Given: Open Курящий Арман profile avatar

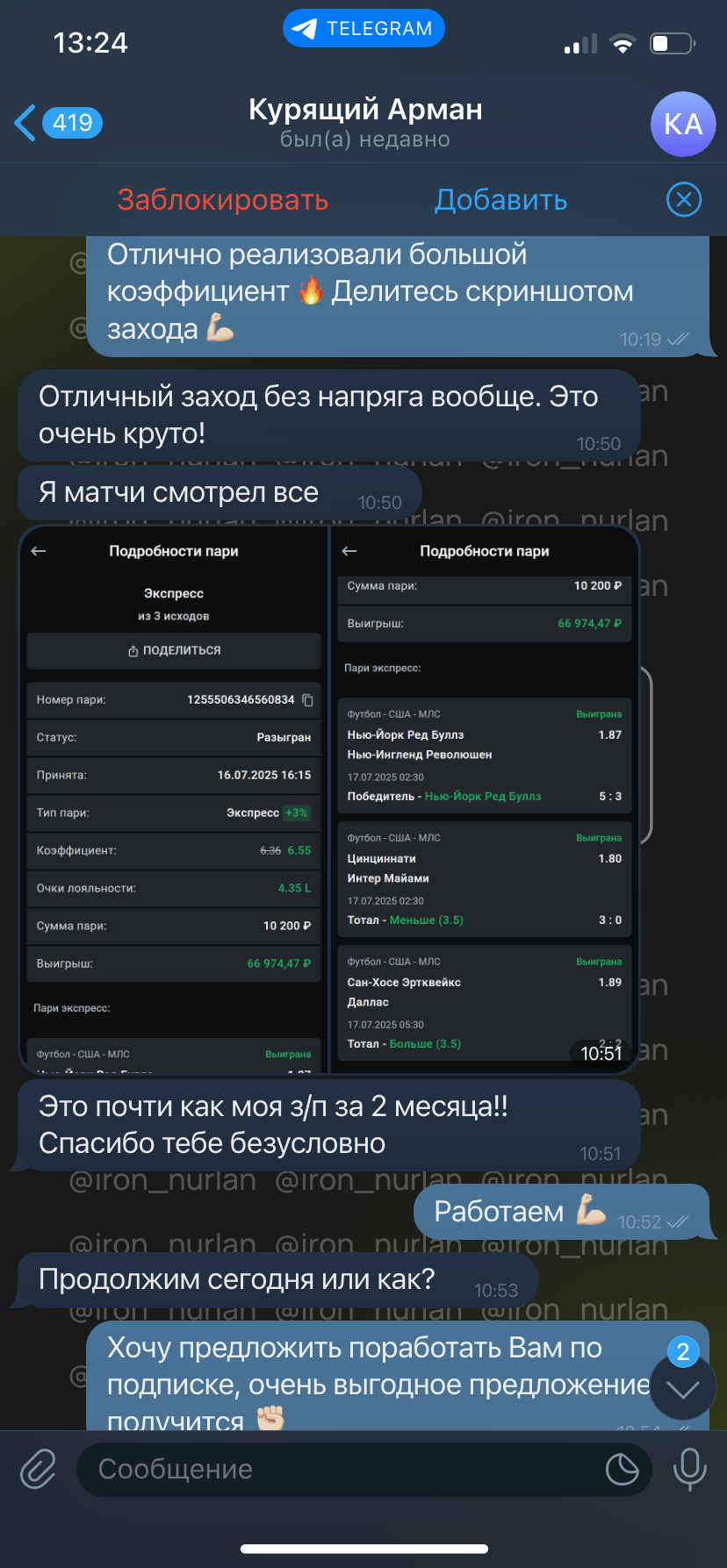Looking at the screenshot, I should [683, 124].
